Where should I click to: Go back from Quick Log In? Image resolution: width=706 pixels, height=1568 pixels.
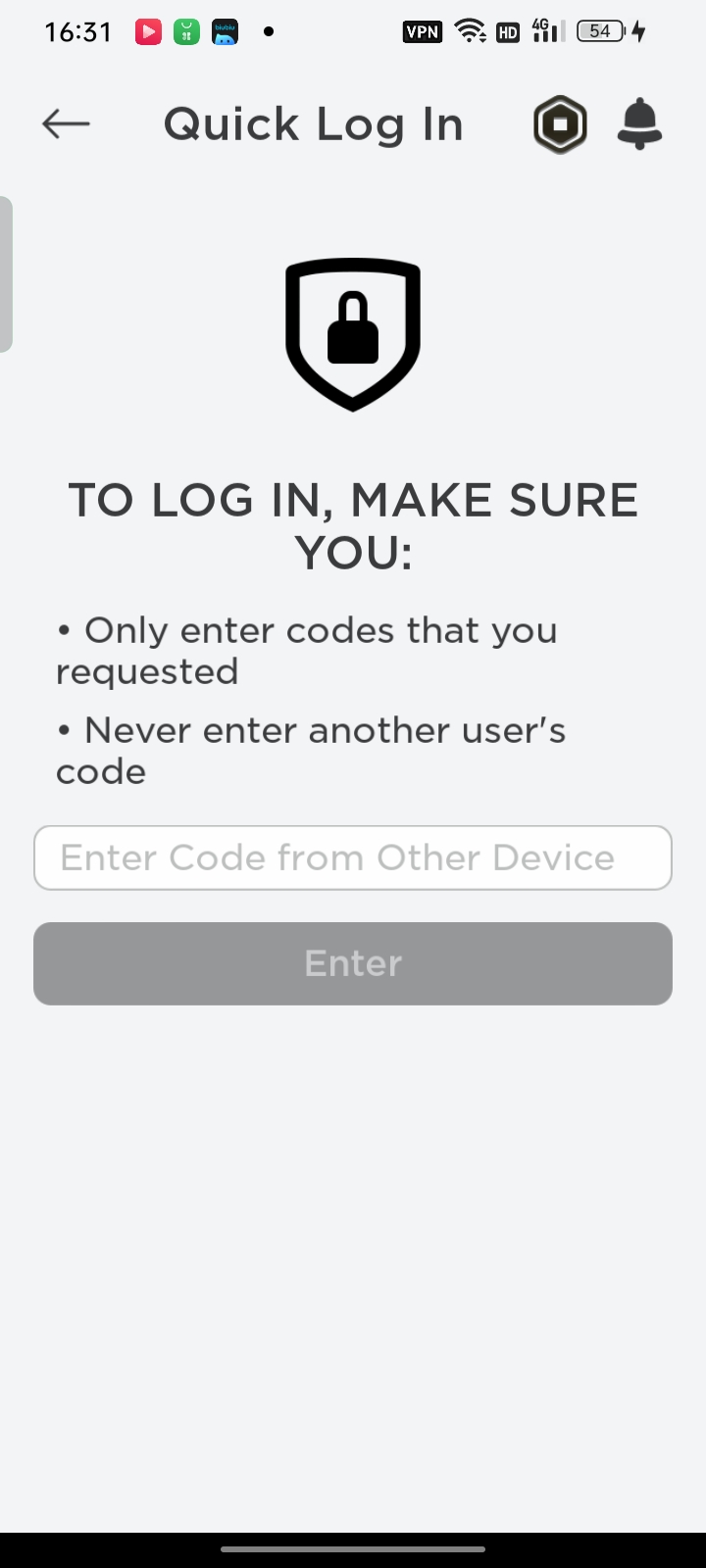[66, 124]
